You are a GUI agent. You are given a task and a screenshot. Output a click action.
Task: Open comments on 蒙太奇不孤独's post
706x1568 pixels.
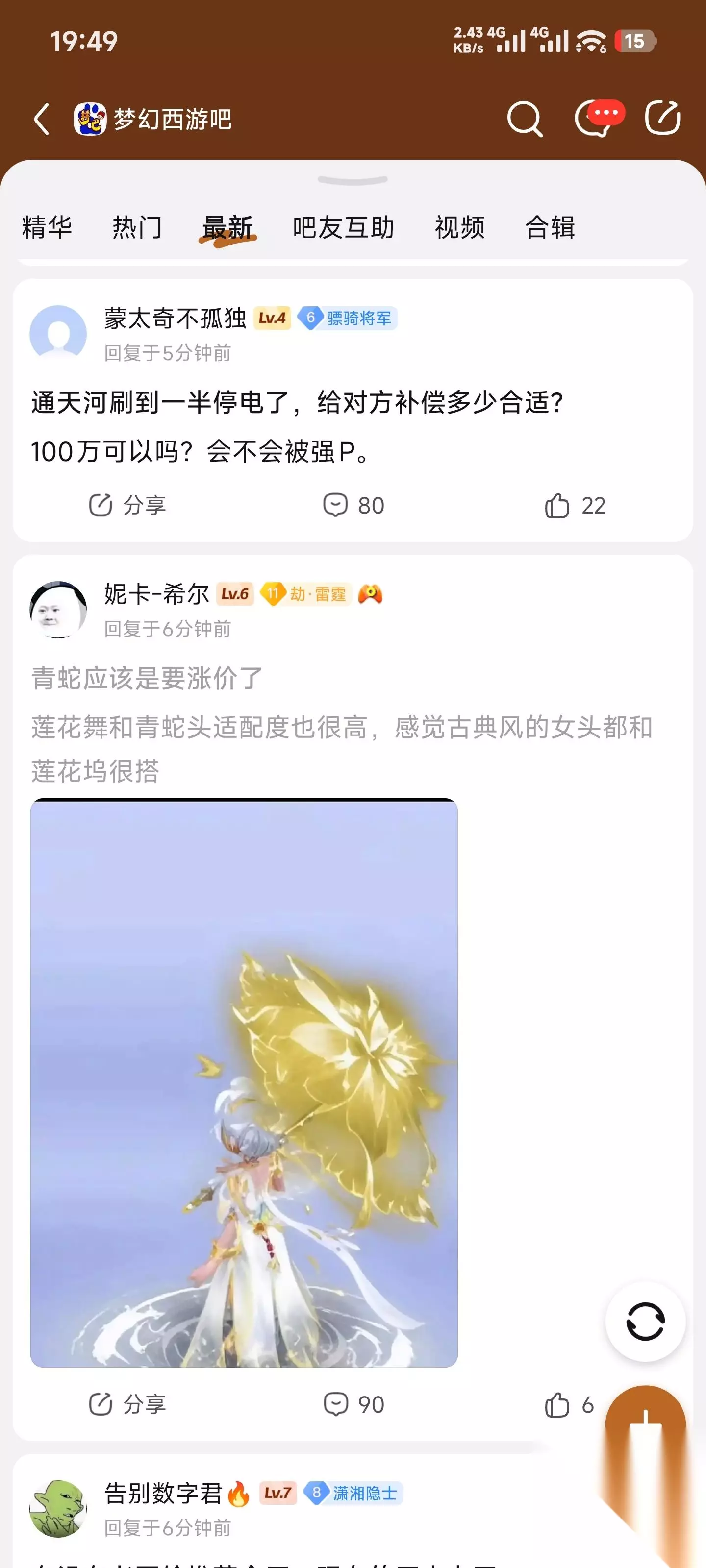point(353,505)
